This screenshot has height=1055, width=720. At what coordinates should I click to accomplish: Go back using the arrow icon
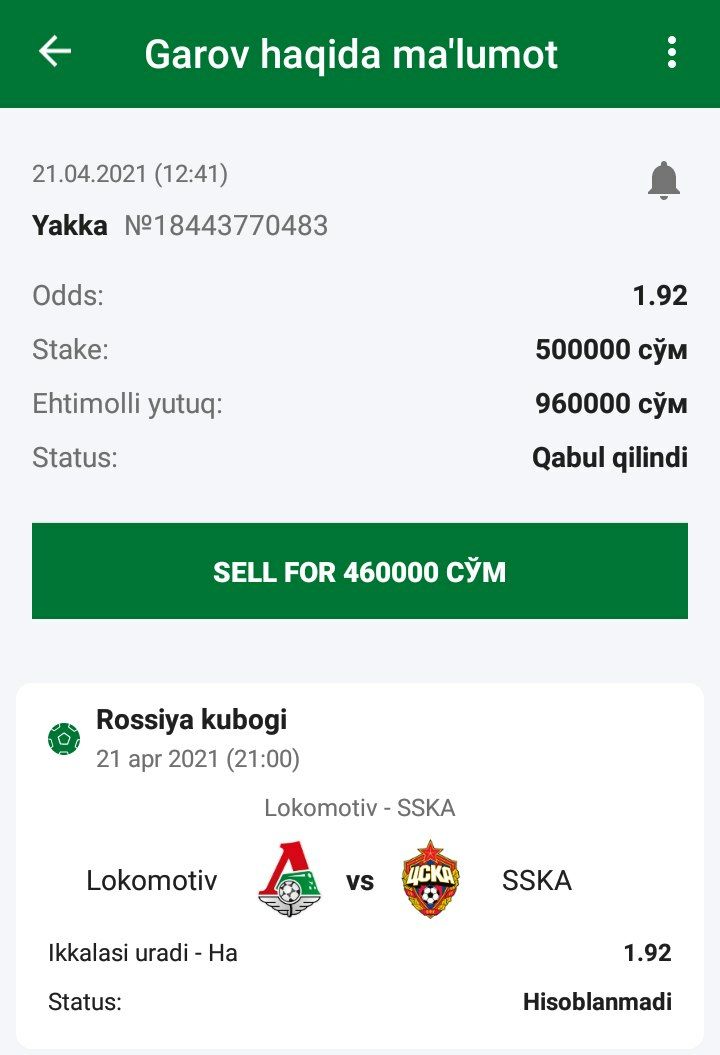[55, 52]
